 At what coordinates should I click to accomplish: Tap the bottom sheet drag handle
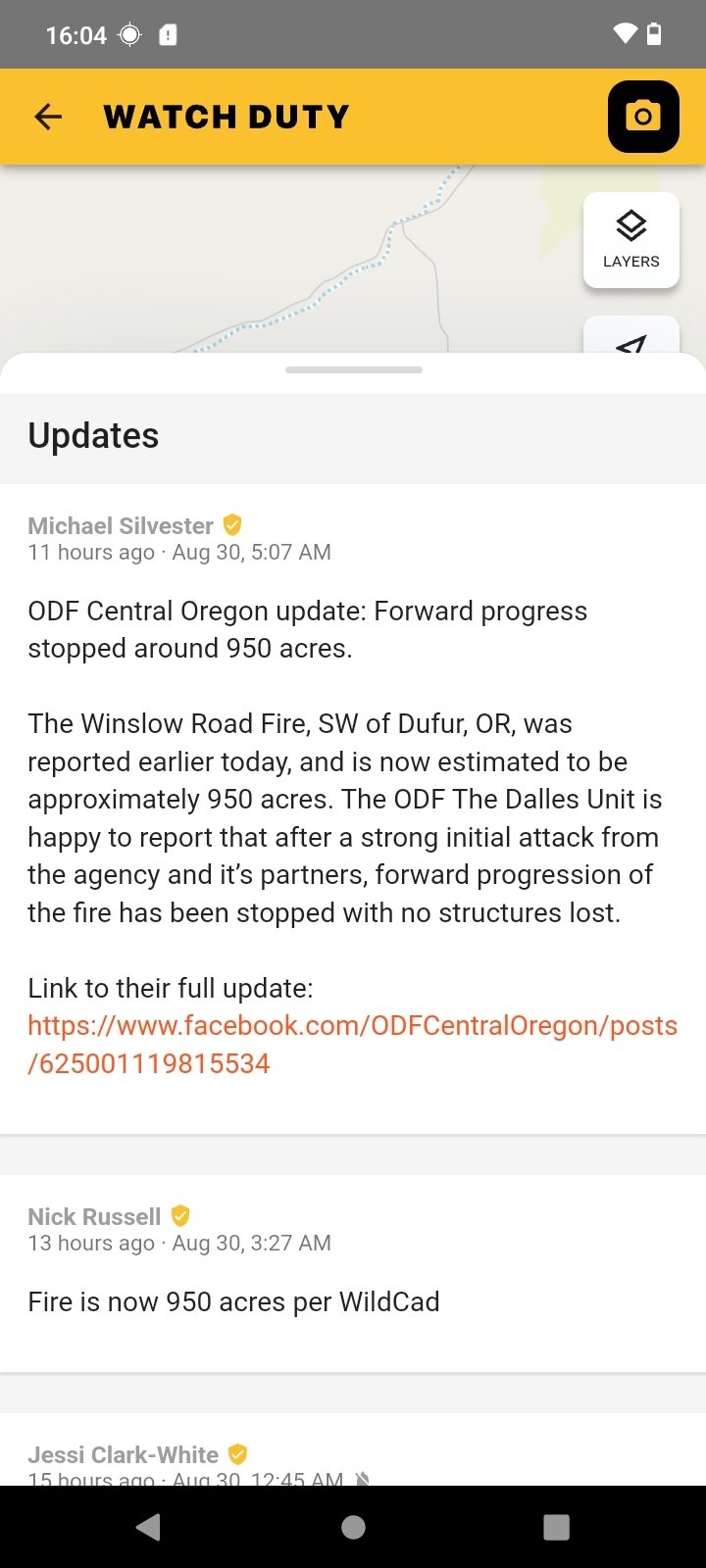tap(353, 370)
